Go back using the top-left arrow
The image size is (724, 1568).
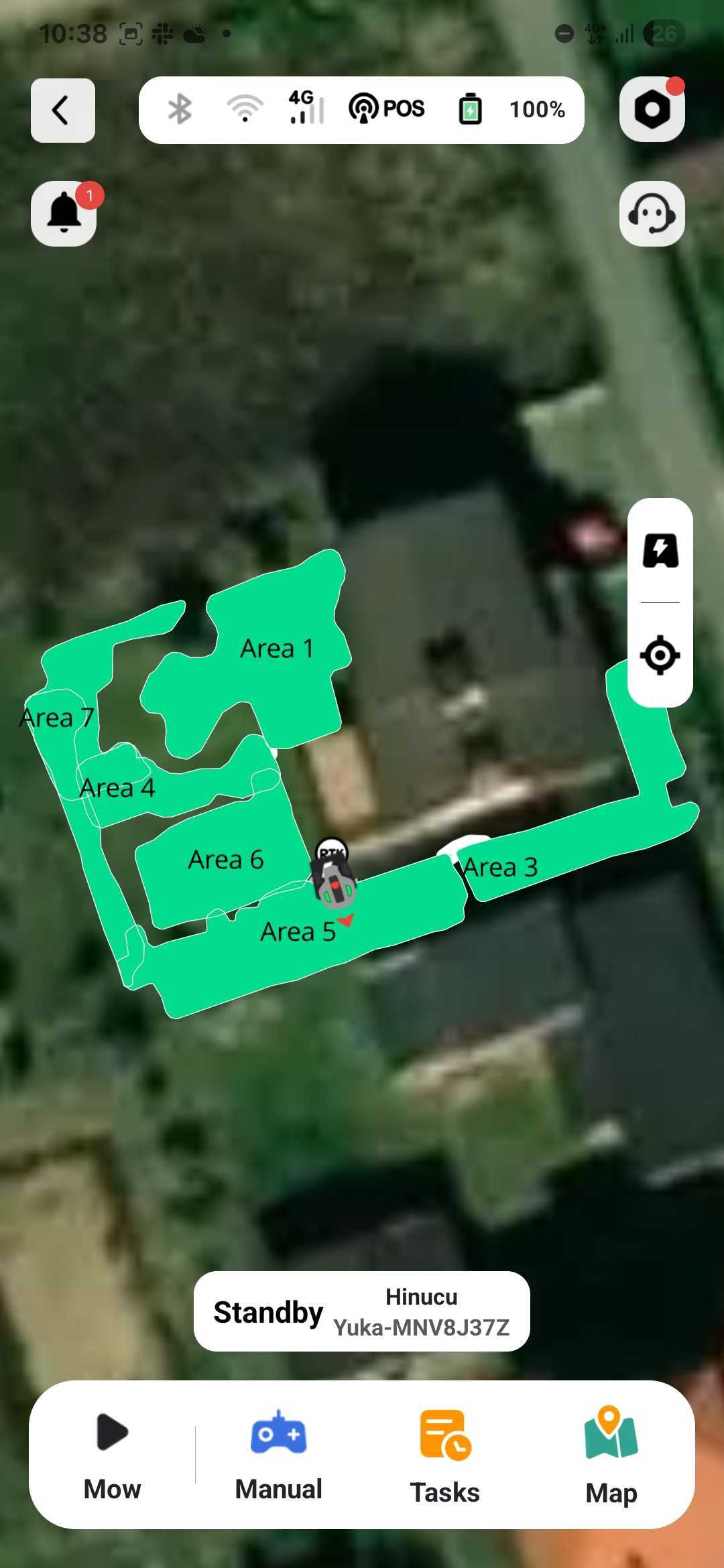(62, 111)
